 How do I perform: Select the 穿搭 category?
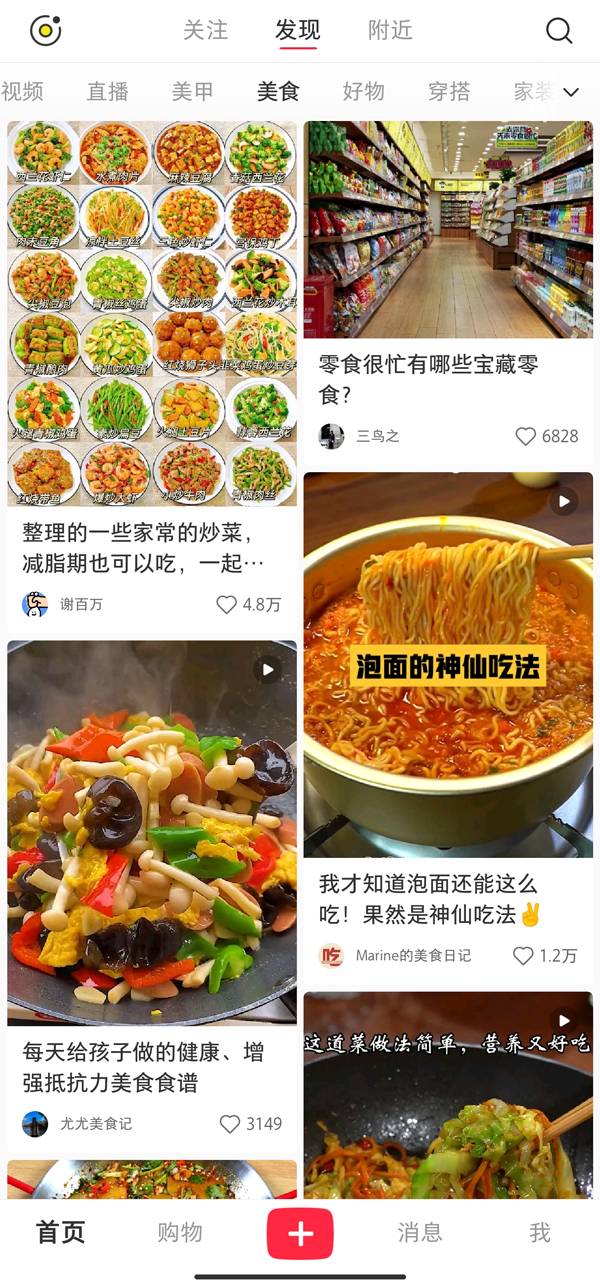(x=449, y=92)
